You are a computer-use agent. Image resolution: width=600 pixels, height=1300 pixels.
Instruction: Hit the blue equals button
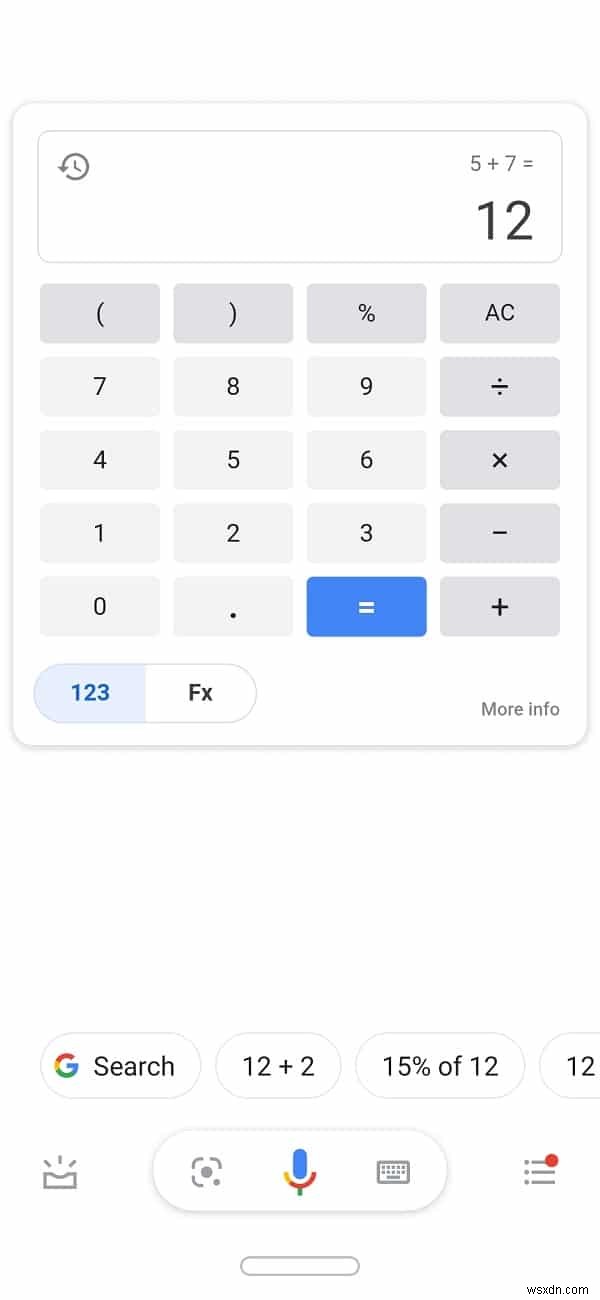[x=366, y=606]
